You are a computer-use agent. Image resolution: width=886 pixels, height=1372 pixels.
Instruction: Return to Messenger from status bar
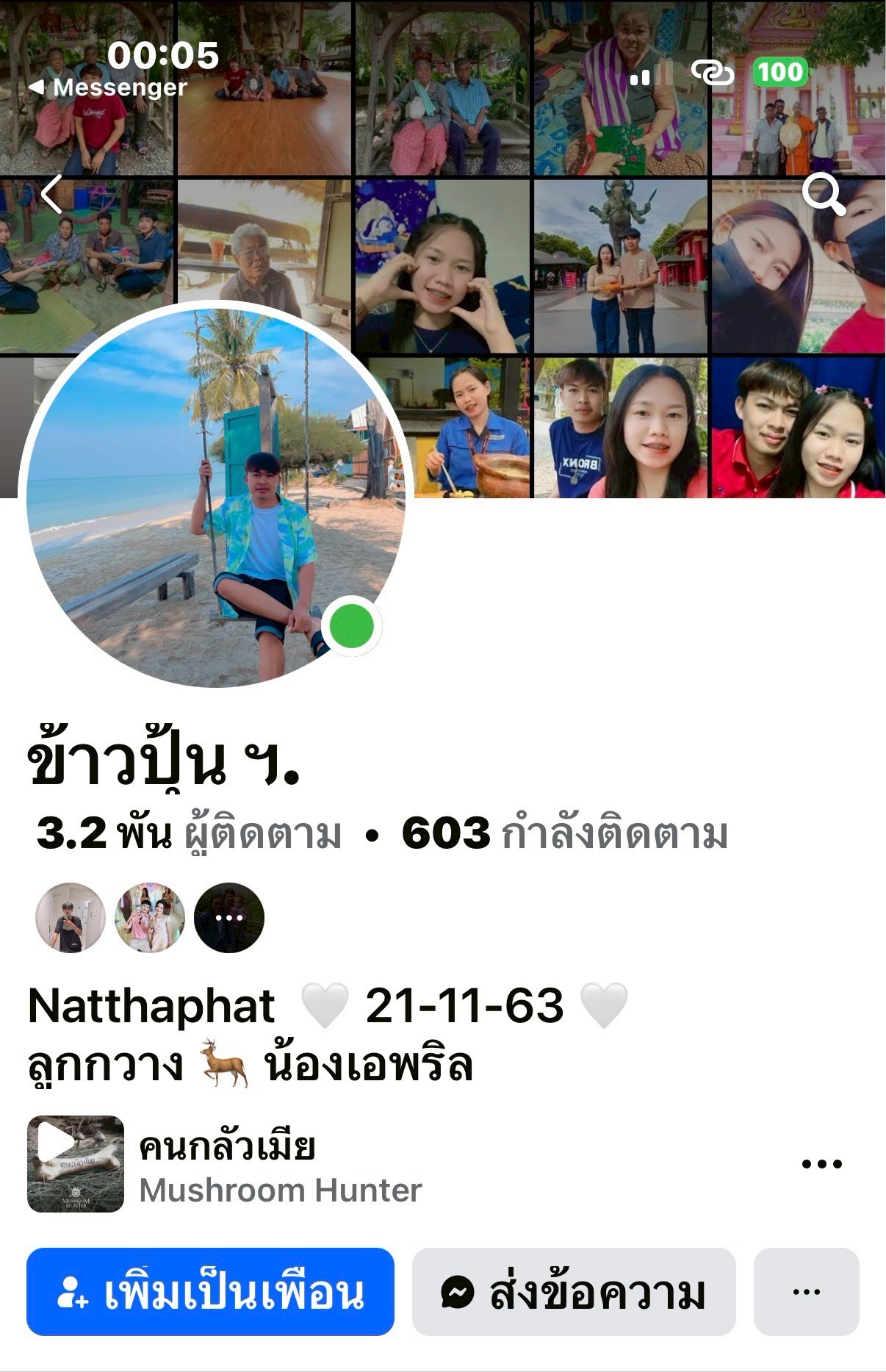pos(110,87)
